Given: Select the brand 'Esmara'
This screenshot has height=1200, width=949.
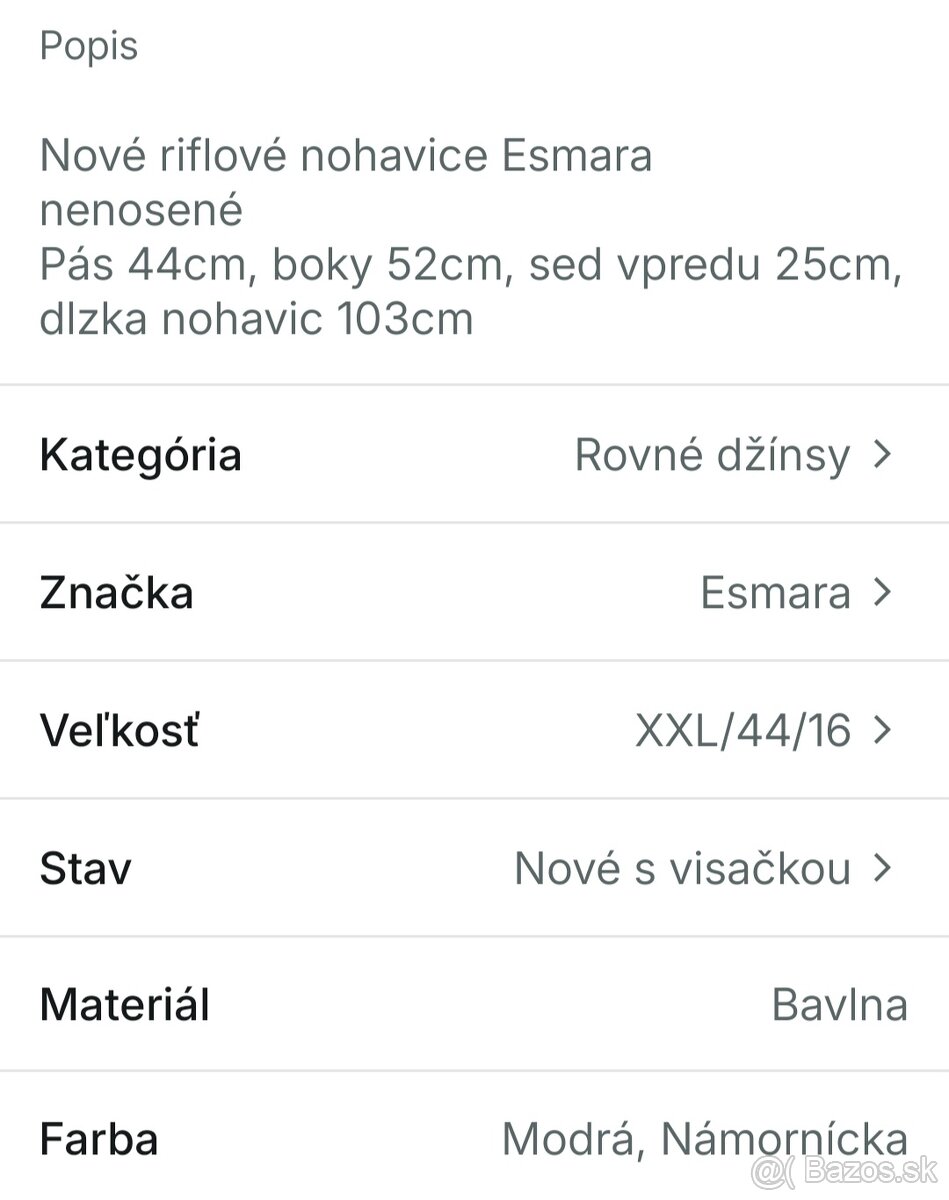Looking at the screenshot, I should coord(775,592).
